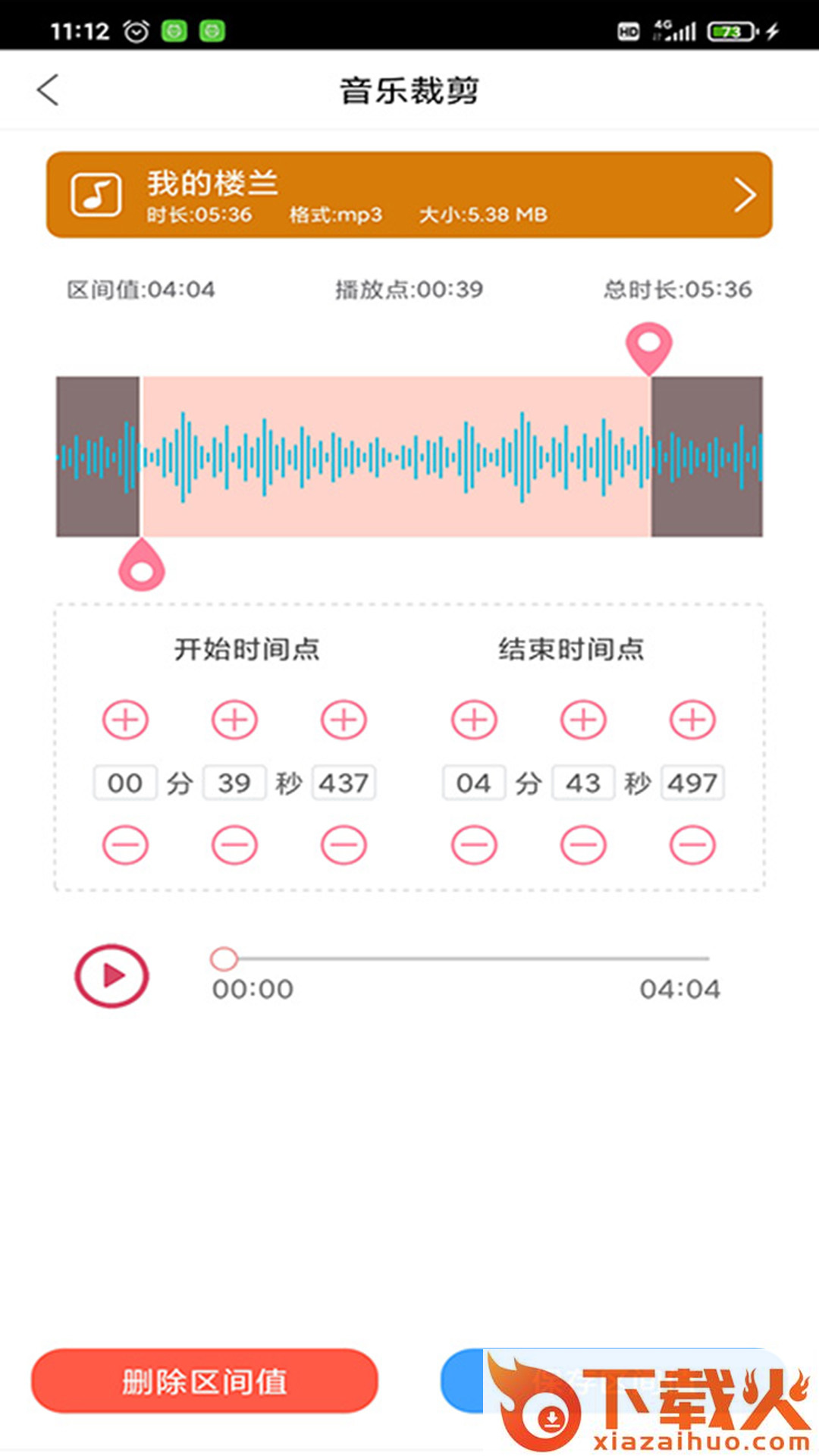Increase end time seconds

(583, 720)
